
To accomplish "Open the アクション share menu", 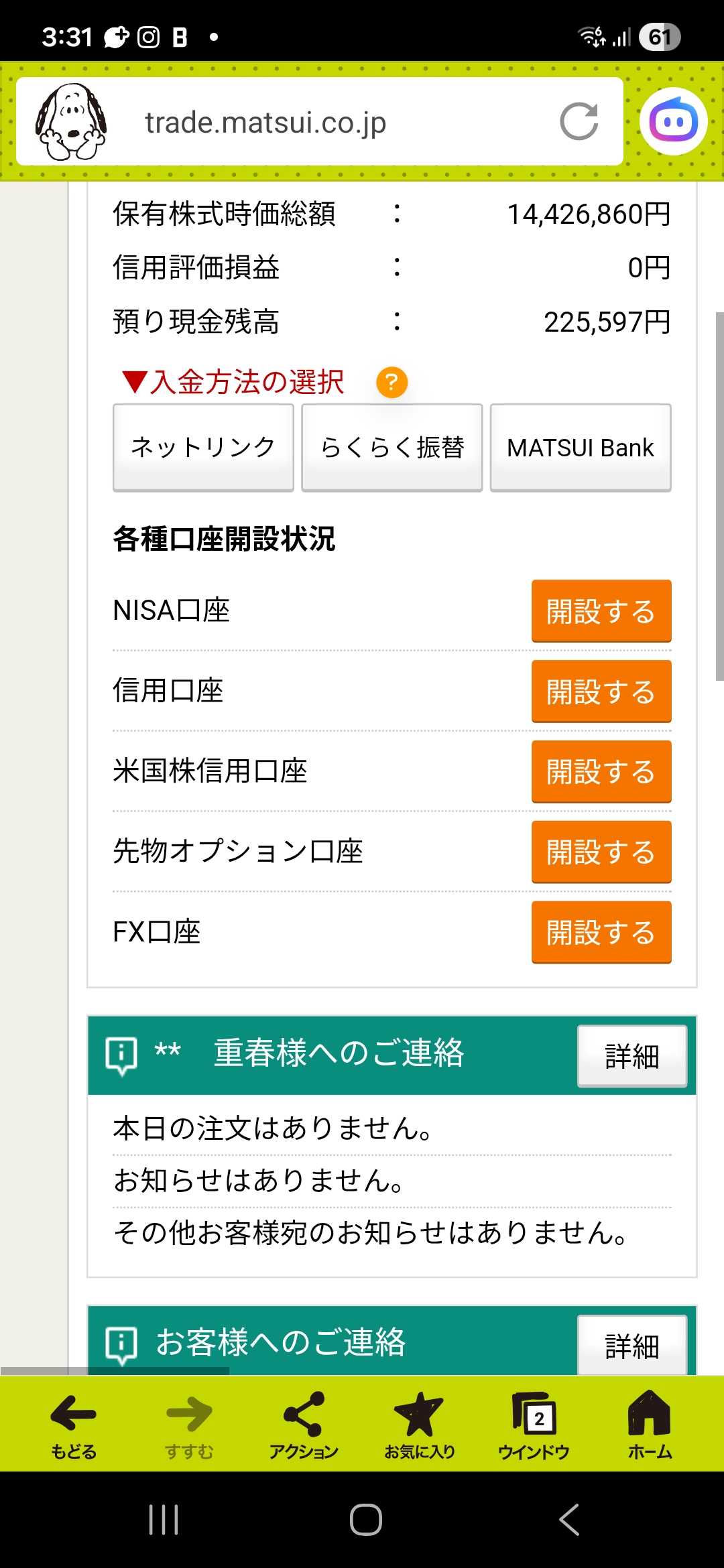I will [x=304, y=1426].
